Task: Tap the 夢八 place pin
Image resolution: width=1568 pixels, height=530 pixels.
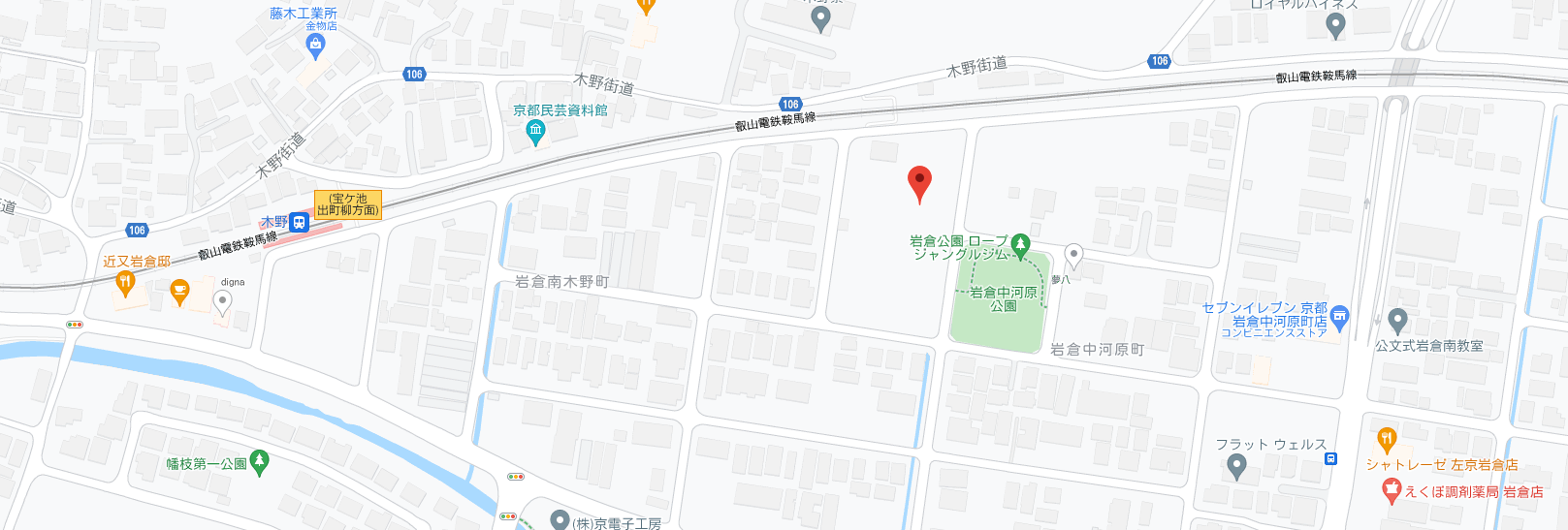Action: [x=1073, y=256]
